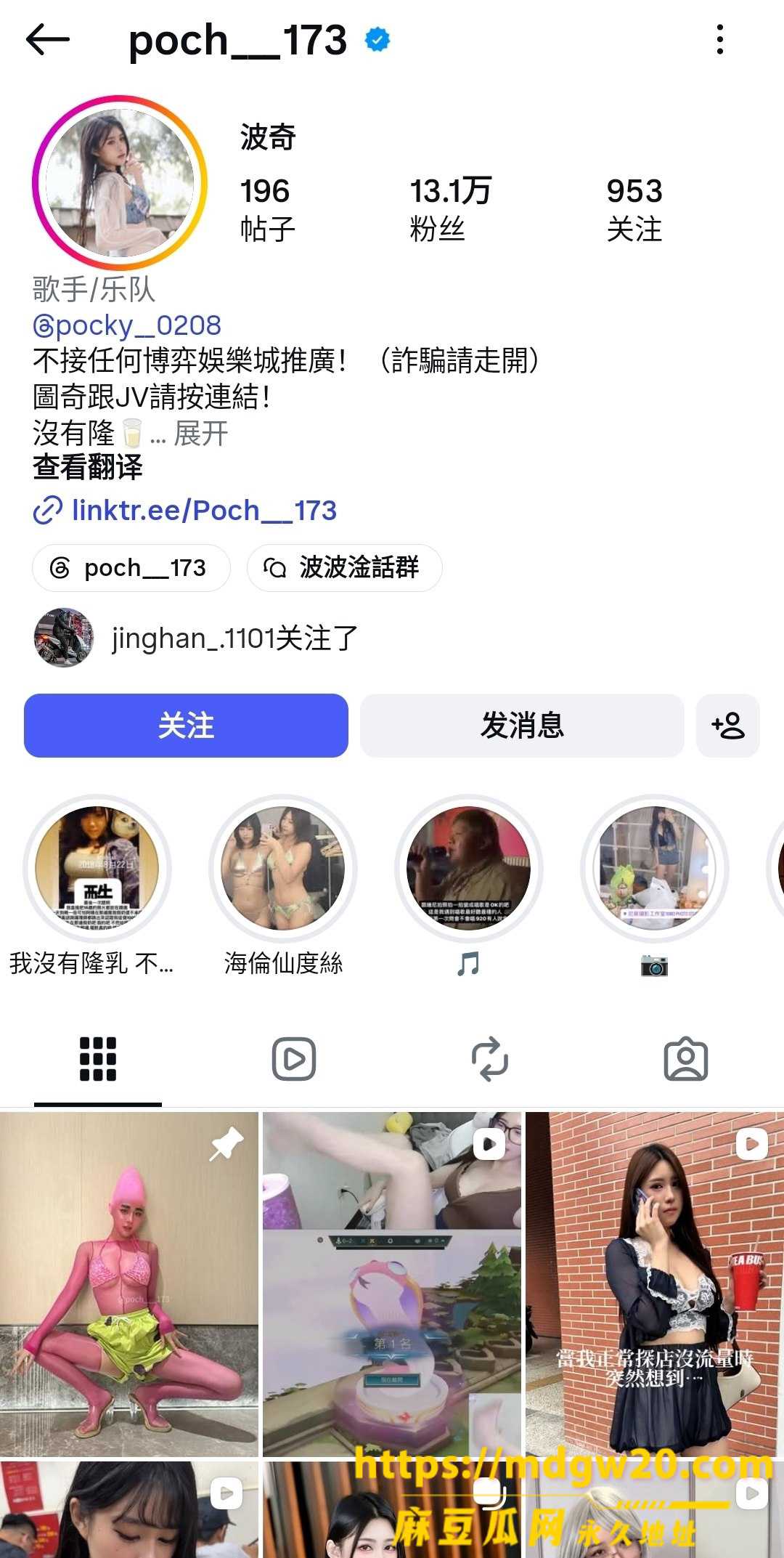Switch to the tagged photos tab

[x=686, y=1060]
